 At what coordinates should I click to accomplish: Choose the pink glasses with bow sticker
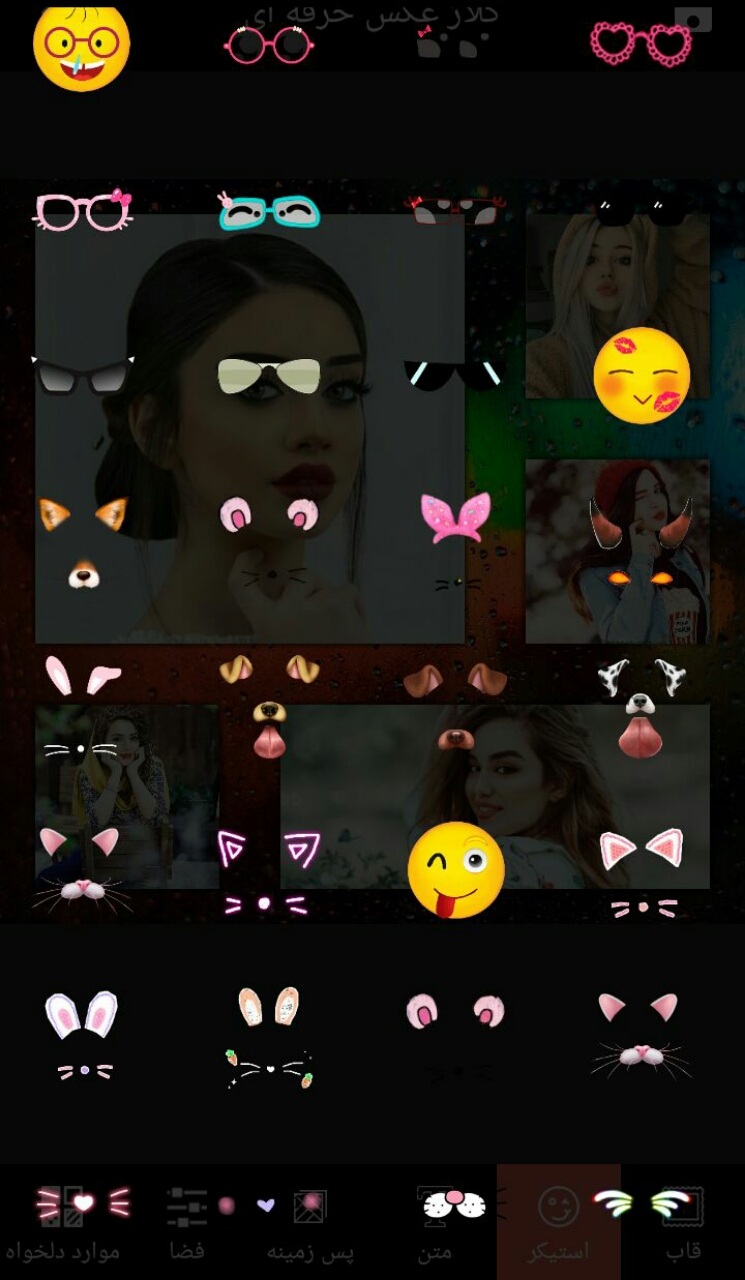(83, 211)
